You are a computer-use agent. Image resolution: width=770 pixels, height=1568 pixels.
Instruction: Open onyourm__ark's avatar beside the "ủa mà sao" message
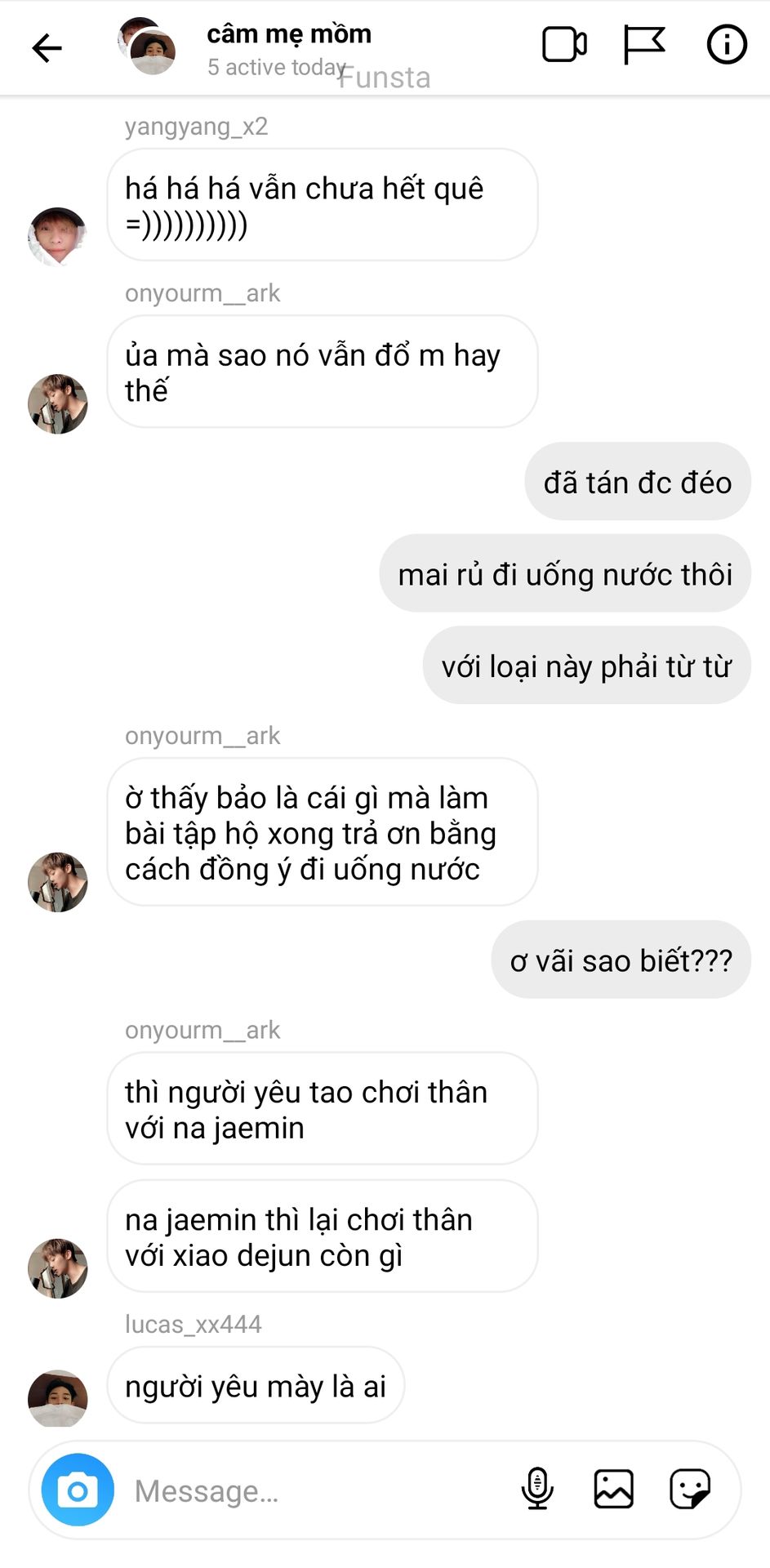57,404
